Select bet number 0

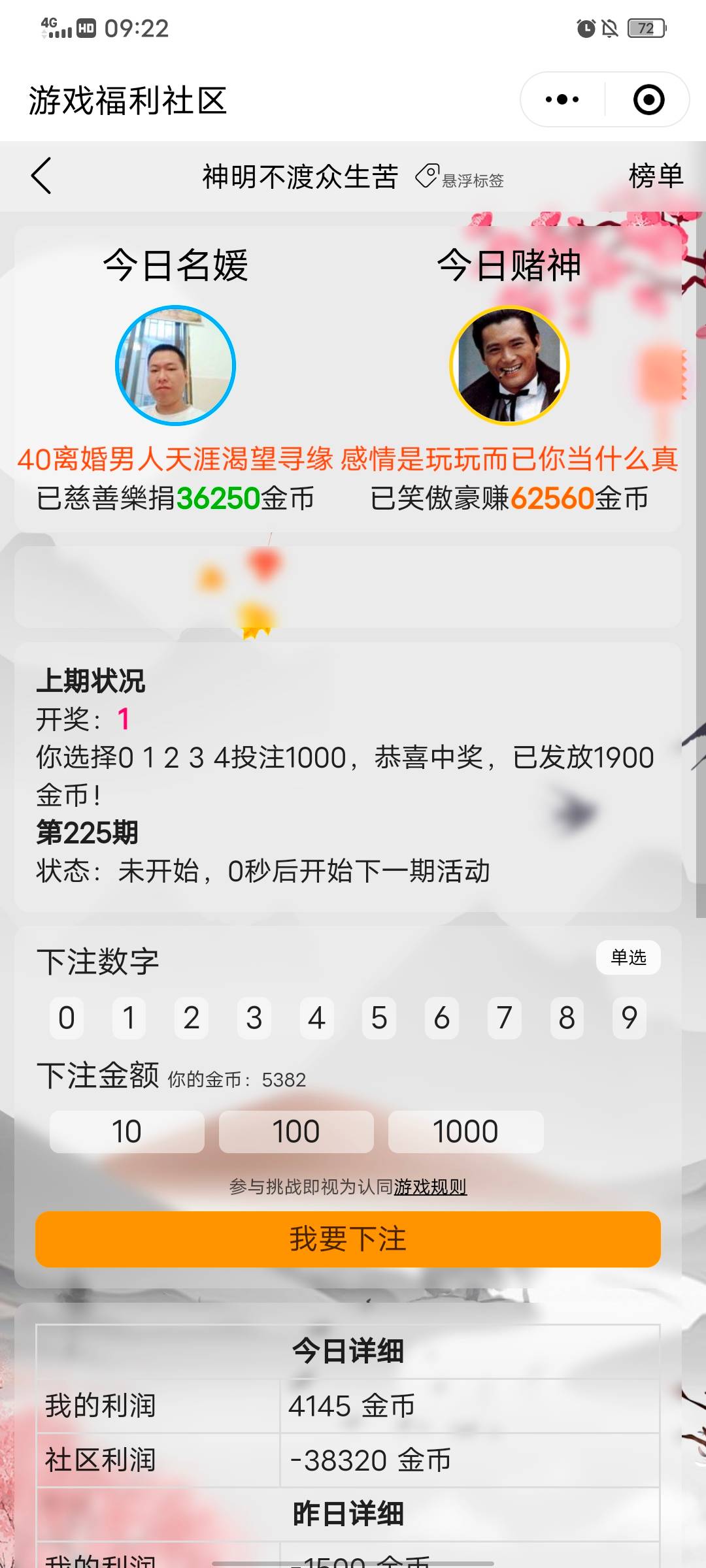coord(67,1018)
